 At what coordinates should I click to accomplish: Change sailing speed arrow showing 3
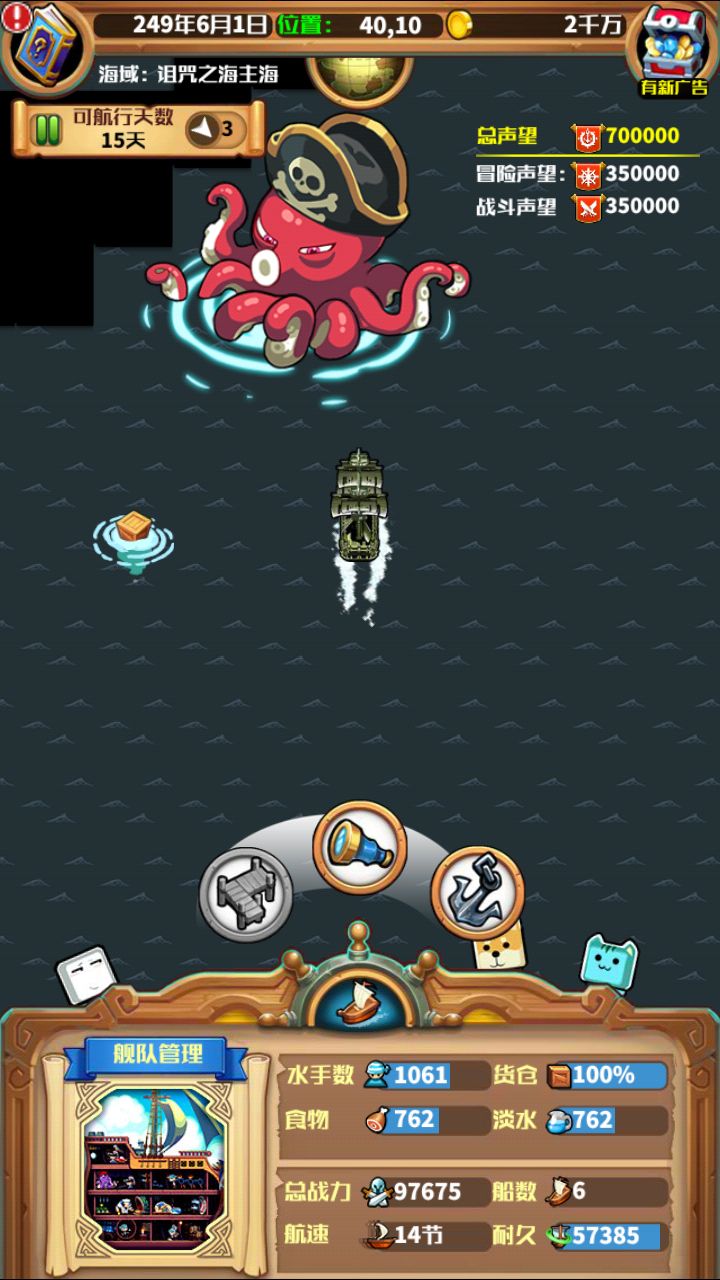click(213, 129)
